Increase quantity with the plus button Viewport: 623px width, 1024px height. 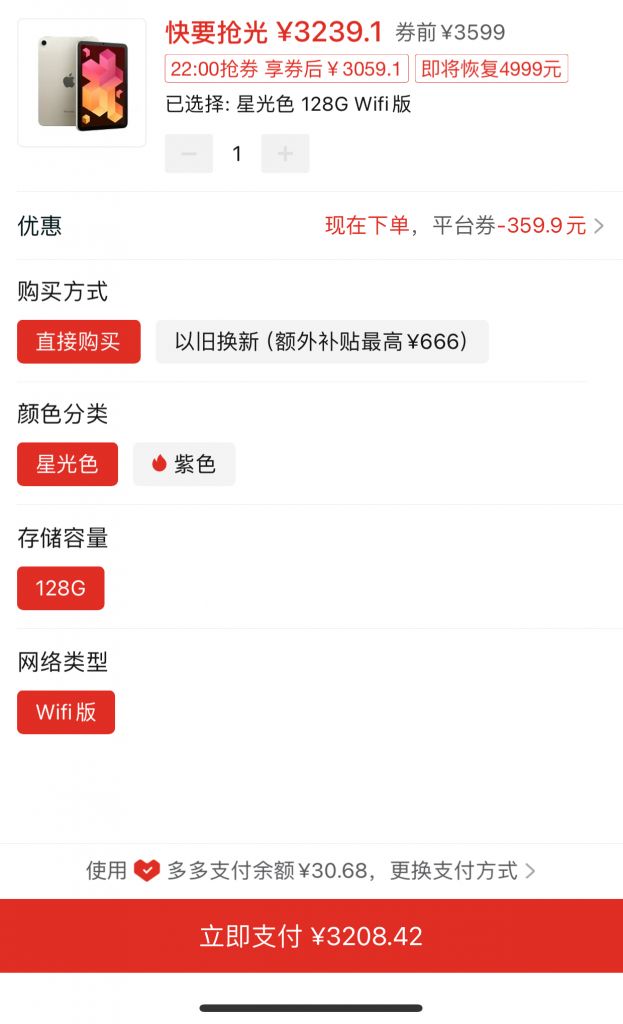285,154
